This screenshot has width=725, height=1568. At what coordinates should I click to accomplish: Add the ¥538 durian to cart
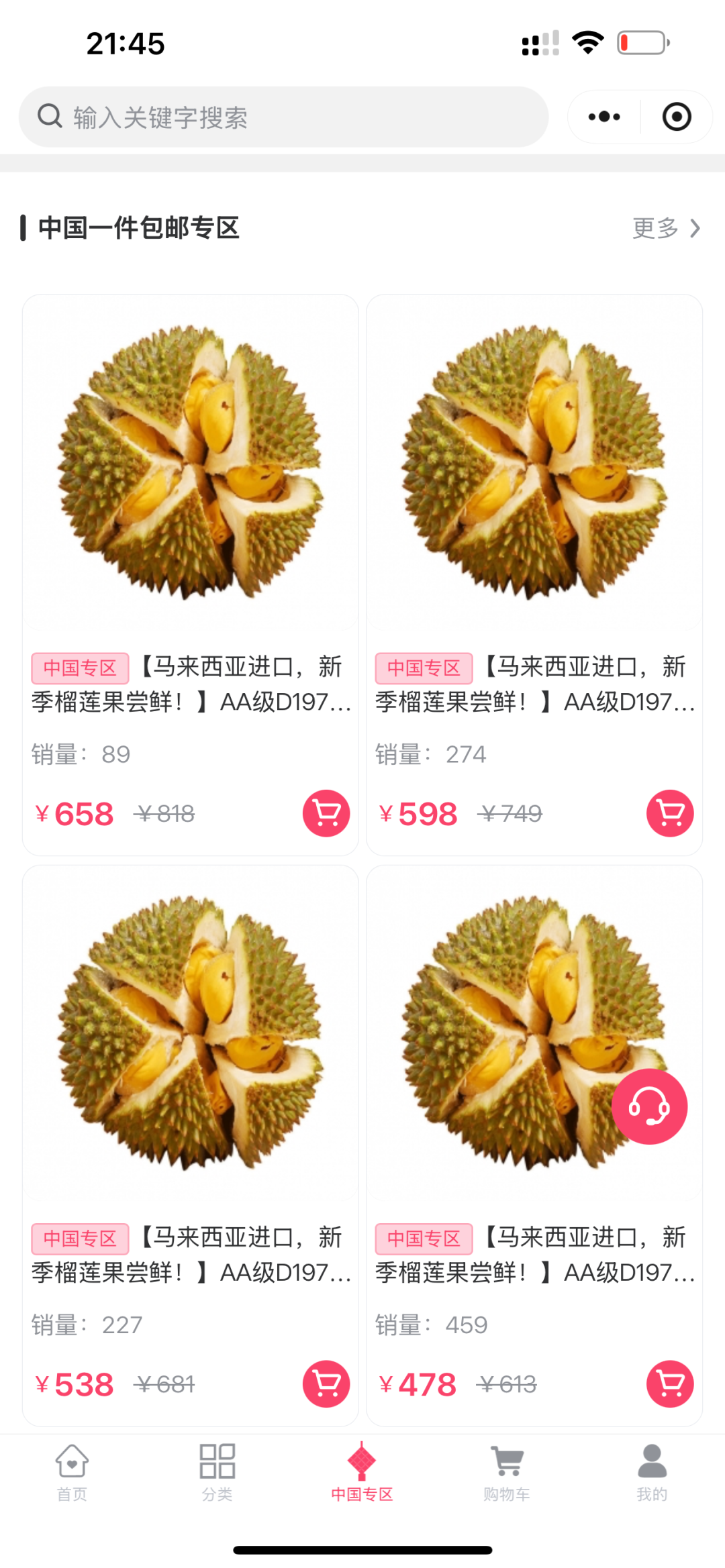coord(326,1383)
